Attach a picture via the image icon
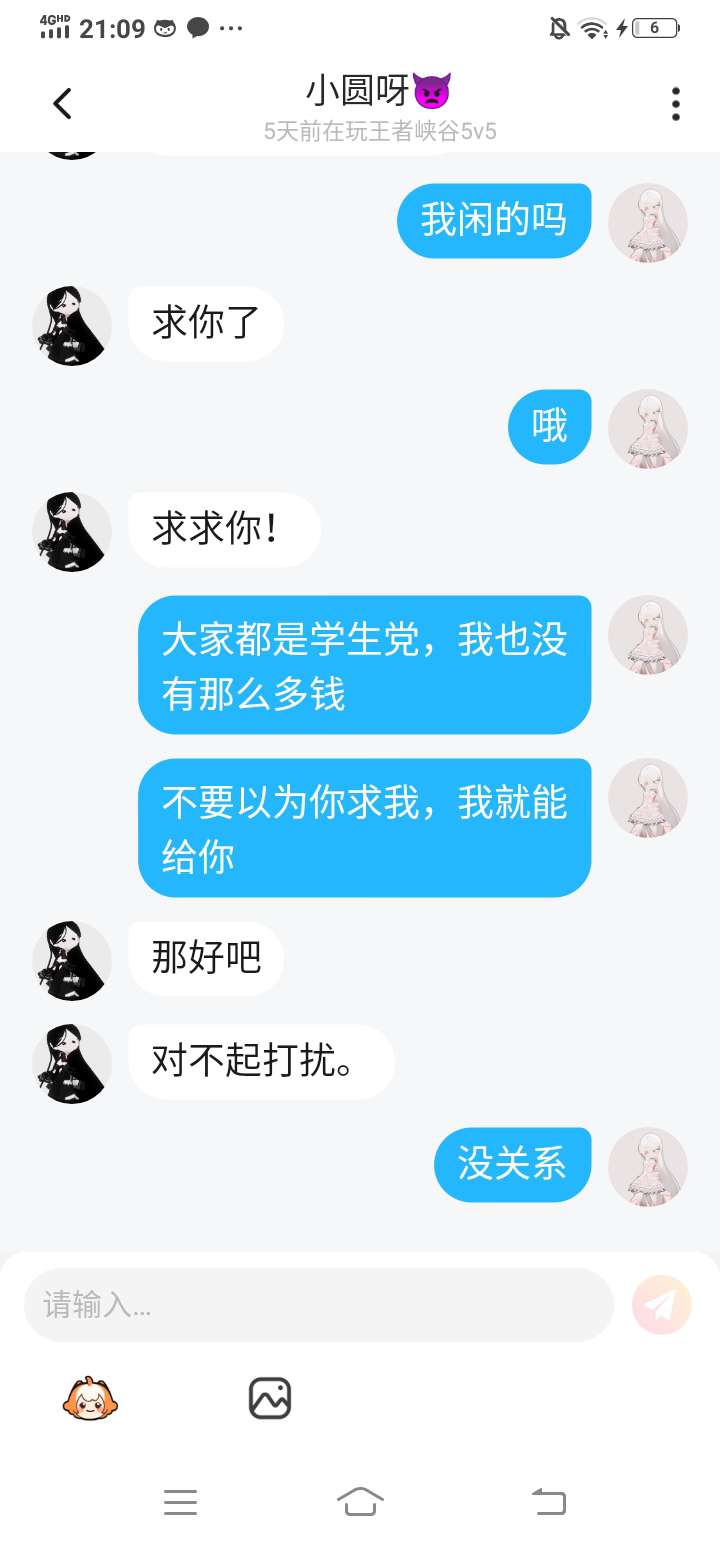 click(x=270, y=1398)
